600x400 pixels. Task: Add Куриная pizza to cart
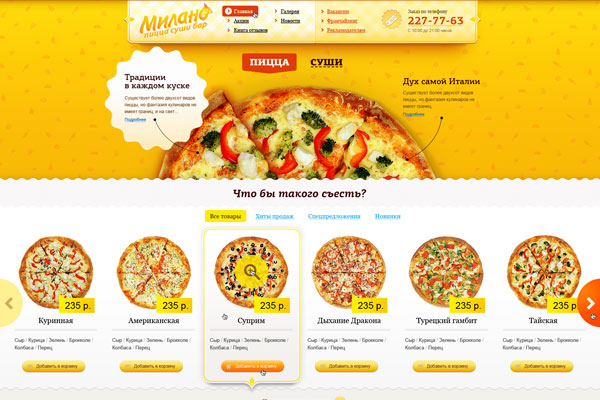pos(56,366)
